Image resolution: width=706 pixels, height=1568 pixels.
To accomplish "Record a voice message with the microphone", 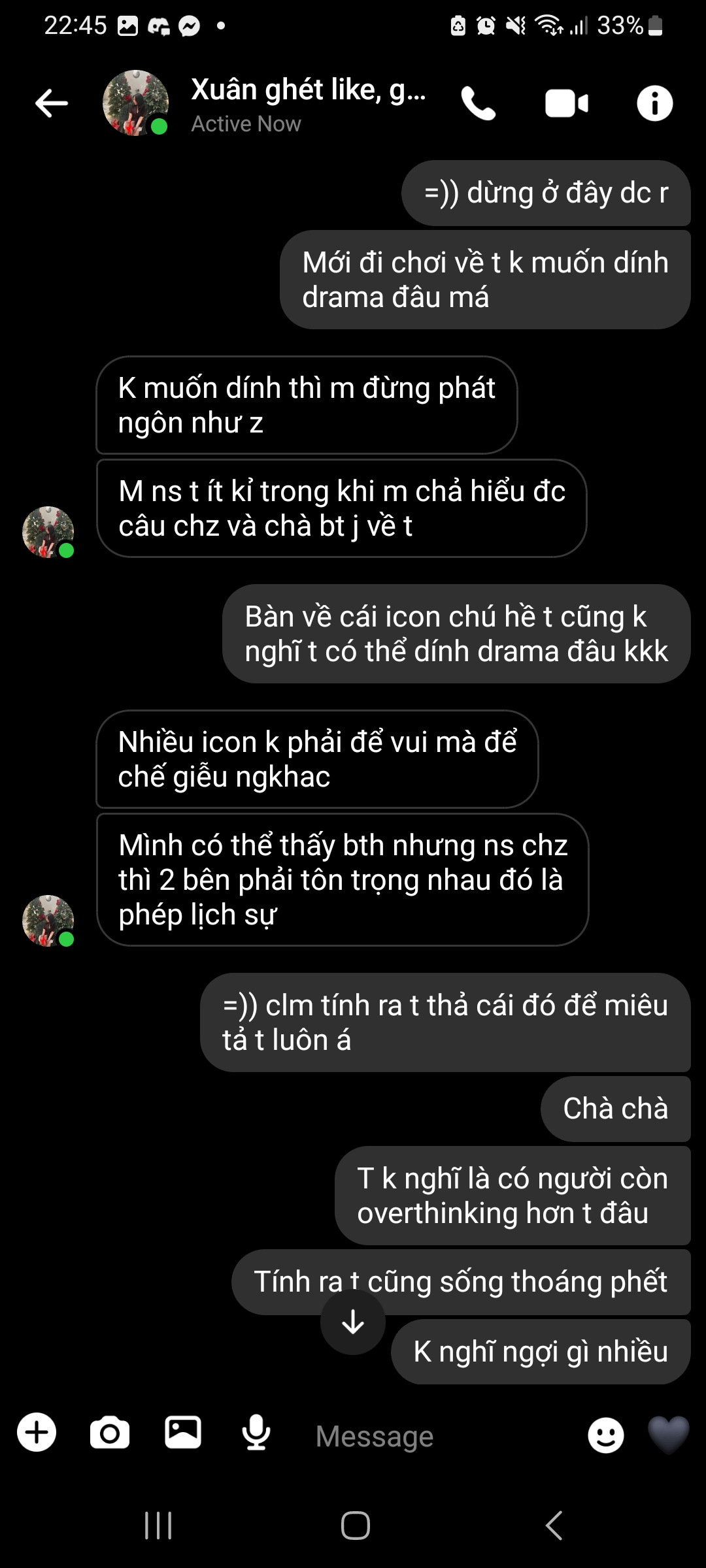I will [256, 1433].
